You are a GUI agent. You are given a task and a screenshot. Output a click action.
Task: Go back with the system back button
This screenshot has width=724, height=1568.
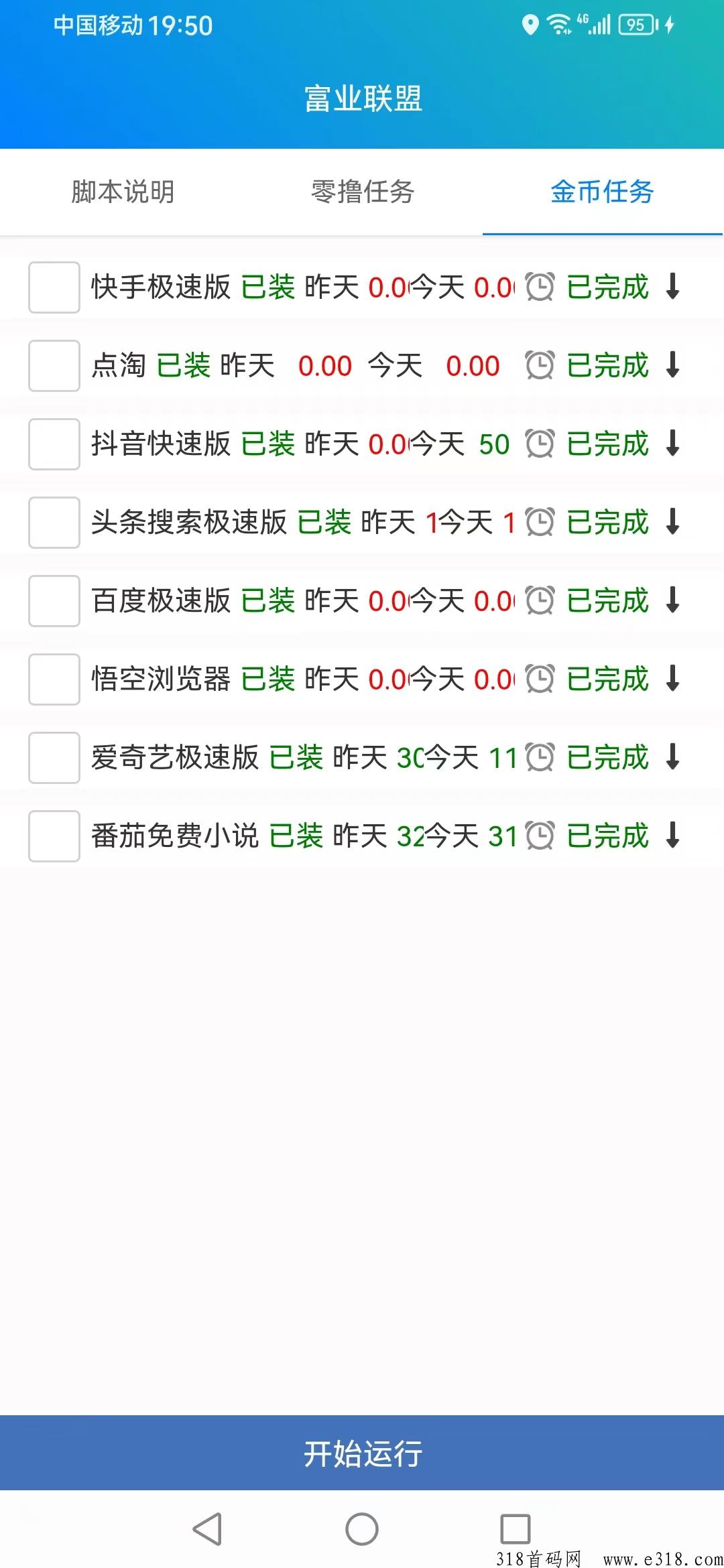(207, 1529)
